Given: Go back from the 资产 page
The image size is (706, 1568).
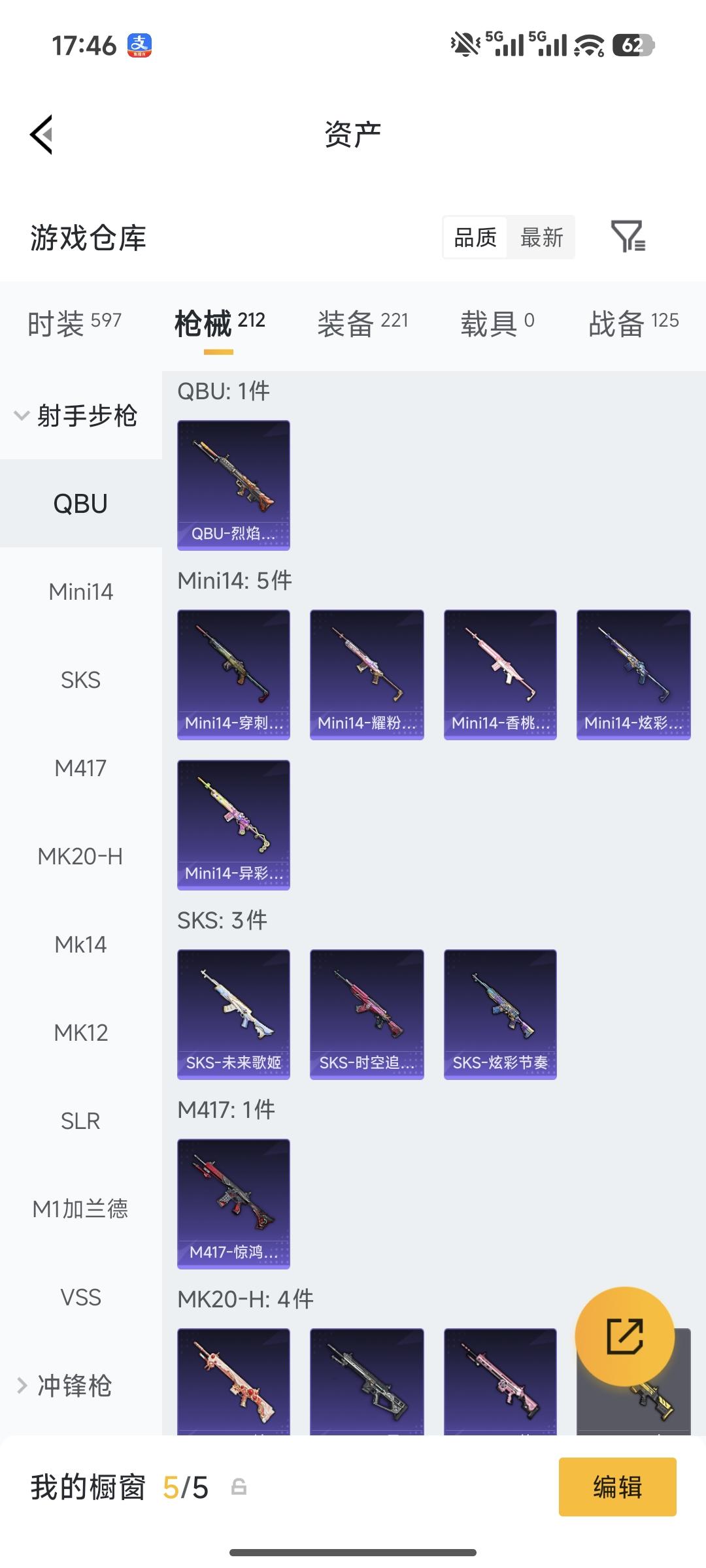Looking at the screenshot, I should click(42, 135).
